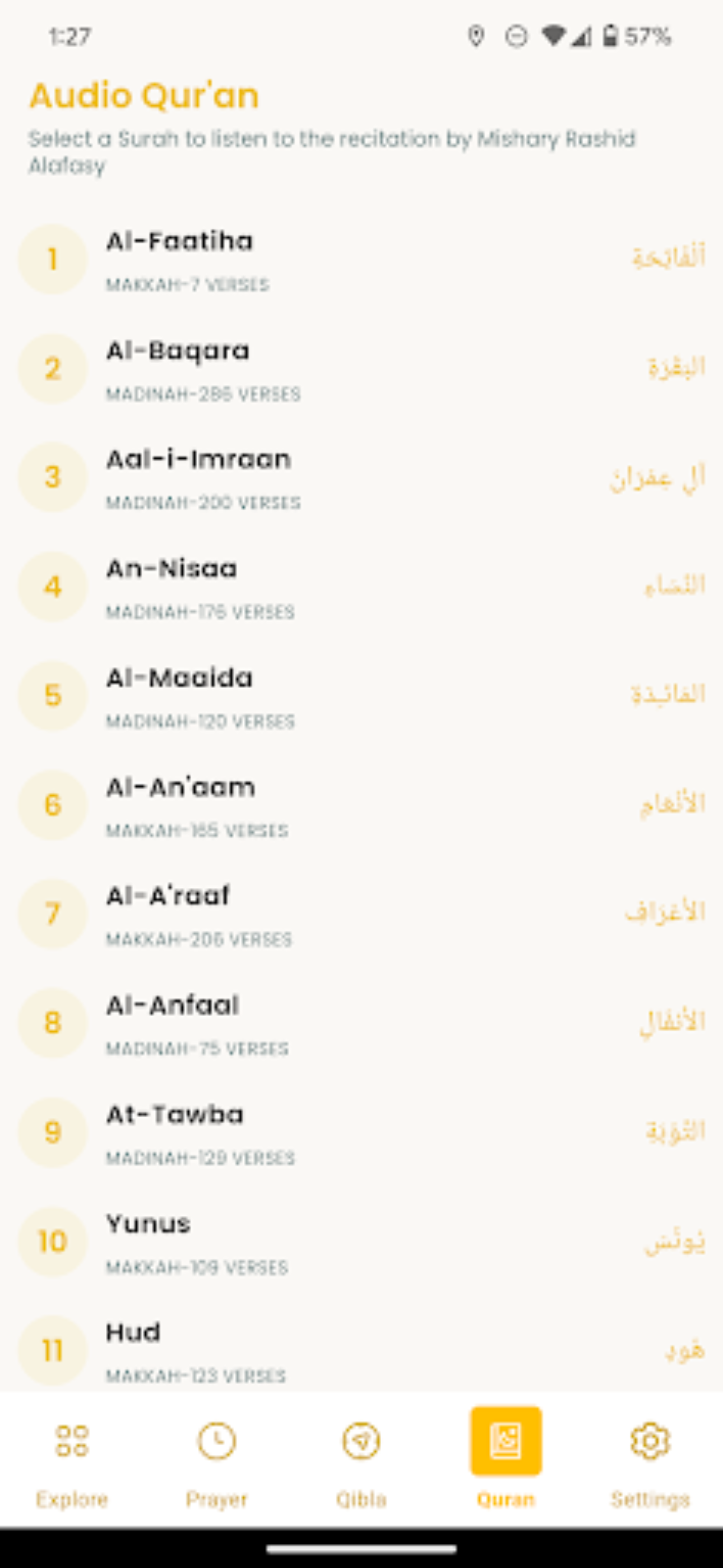Screen dimensions: 723x1568
Task: Open Aal-i-Imraan from the list
Action: click(x=243, y=479)
